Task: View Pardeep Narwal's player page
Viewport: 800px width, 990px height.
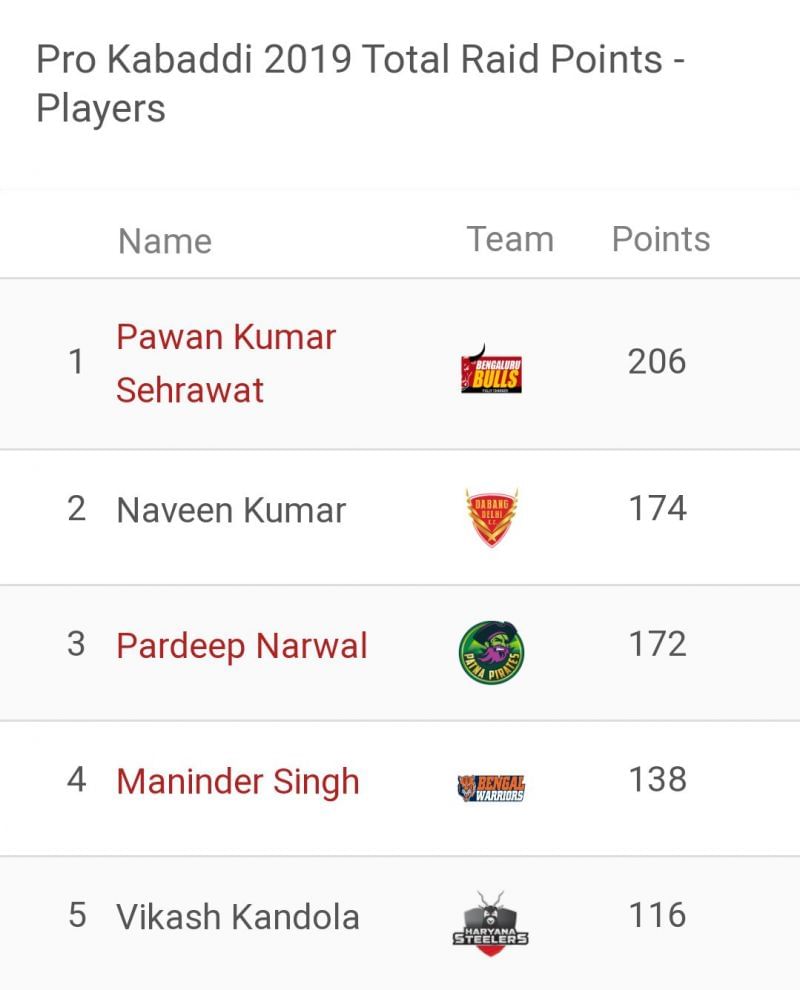Action: (241, 646)
